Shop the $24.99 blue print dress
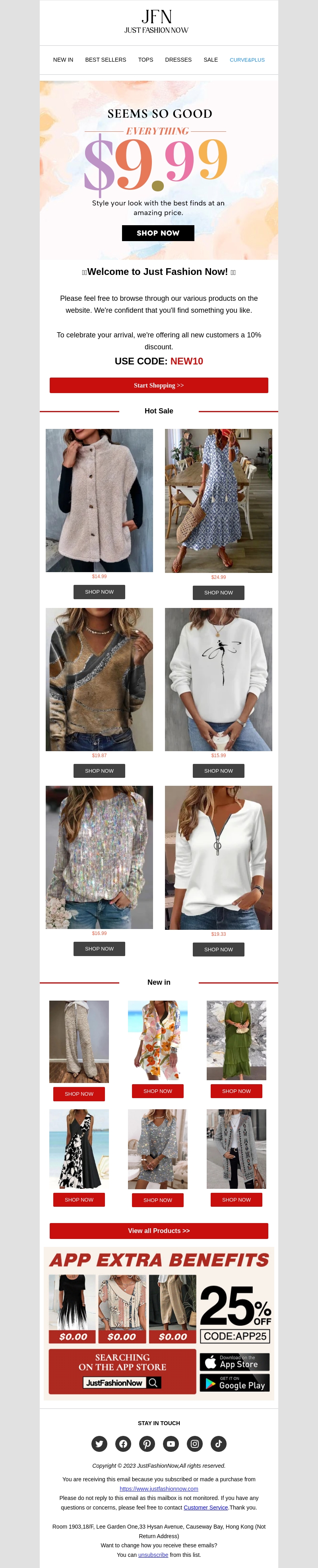The width and height of the screenshot is (318, 1568). click(218, 592)
